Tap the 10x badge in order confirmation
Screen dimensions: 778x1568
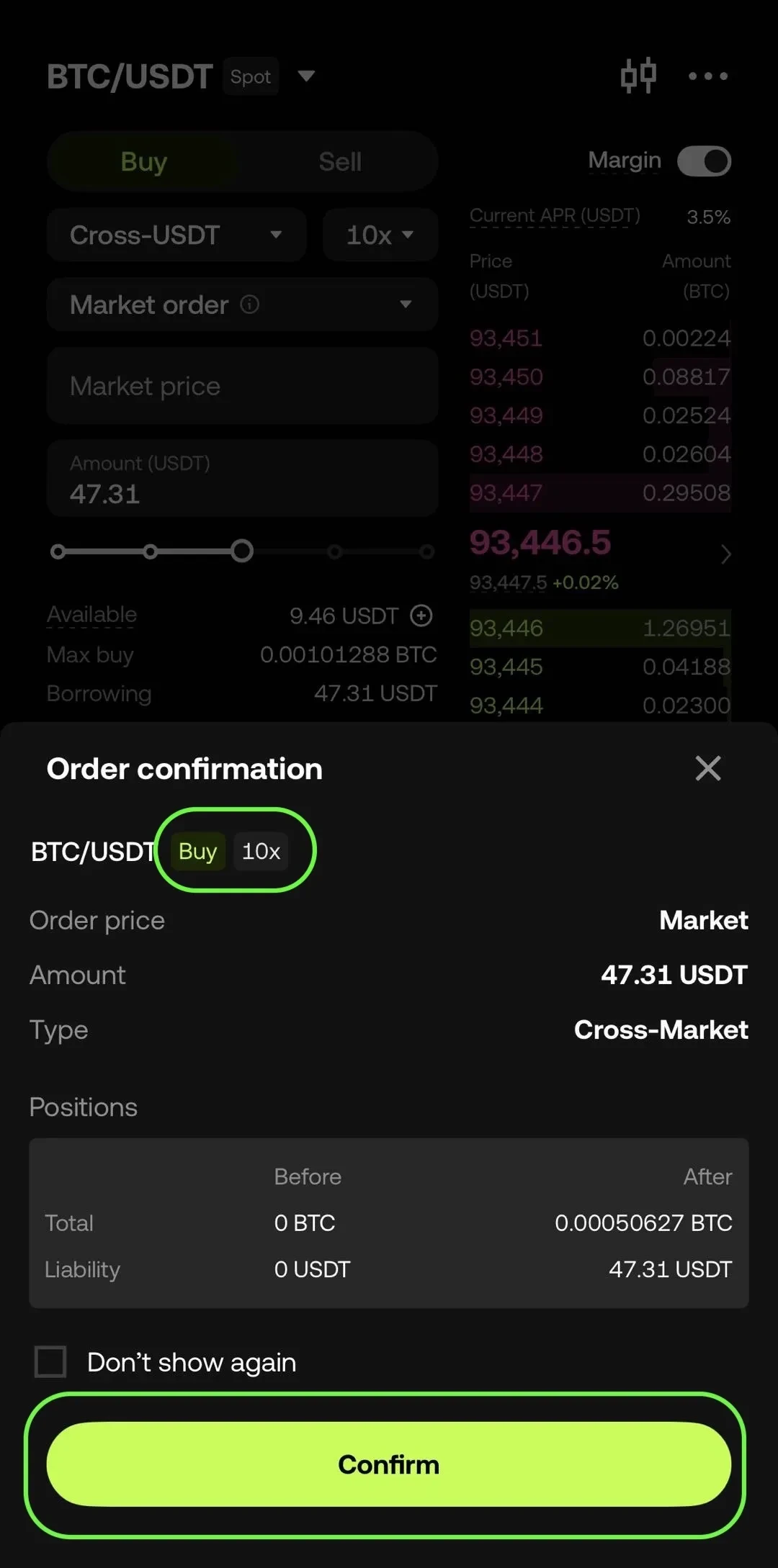[261, 852]
